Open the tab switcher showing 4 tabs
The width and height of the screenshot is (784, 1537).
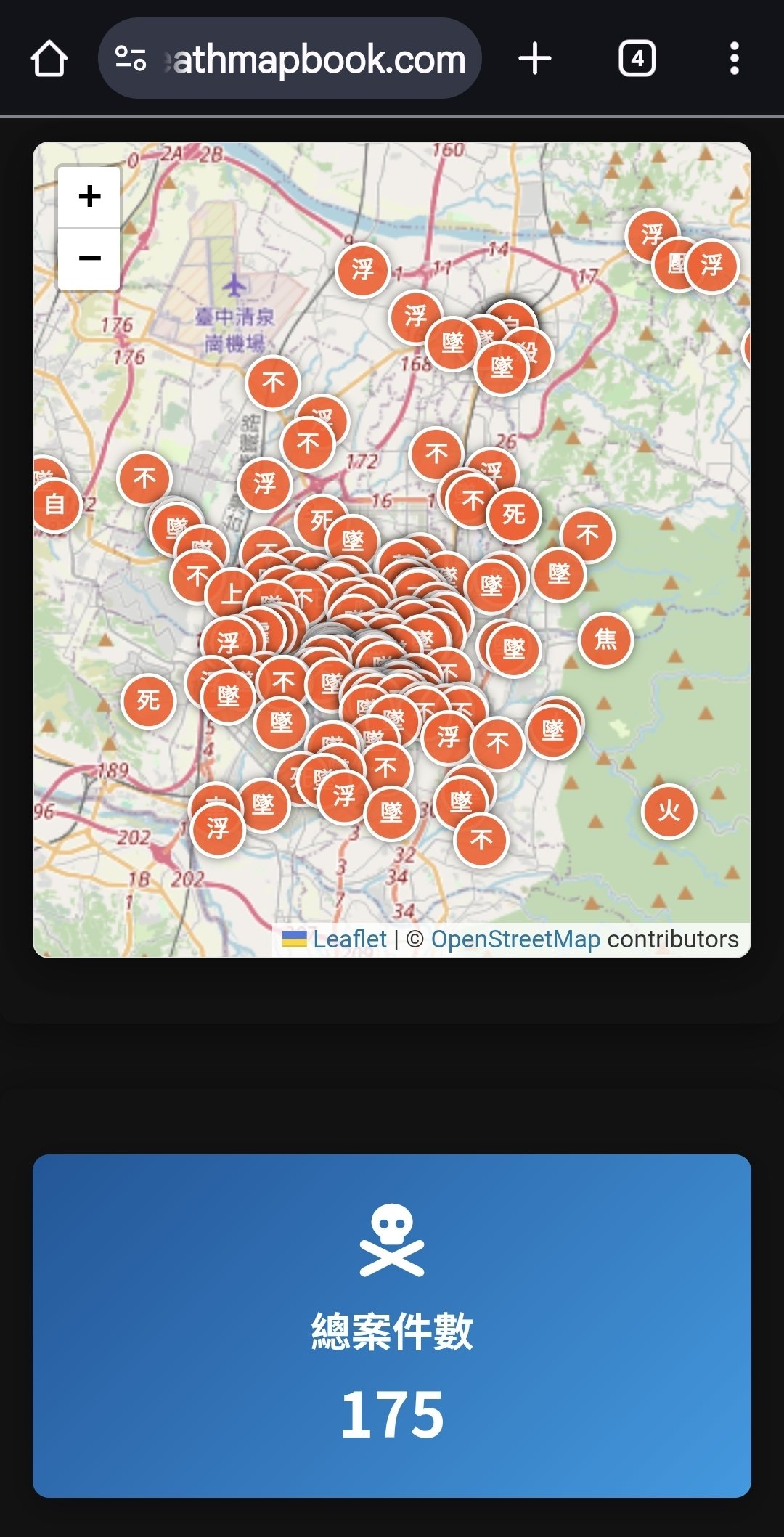pos(637,59)
